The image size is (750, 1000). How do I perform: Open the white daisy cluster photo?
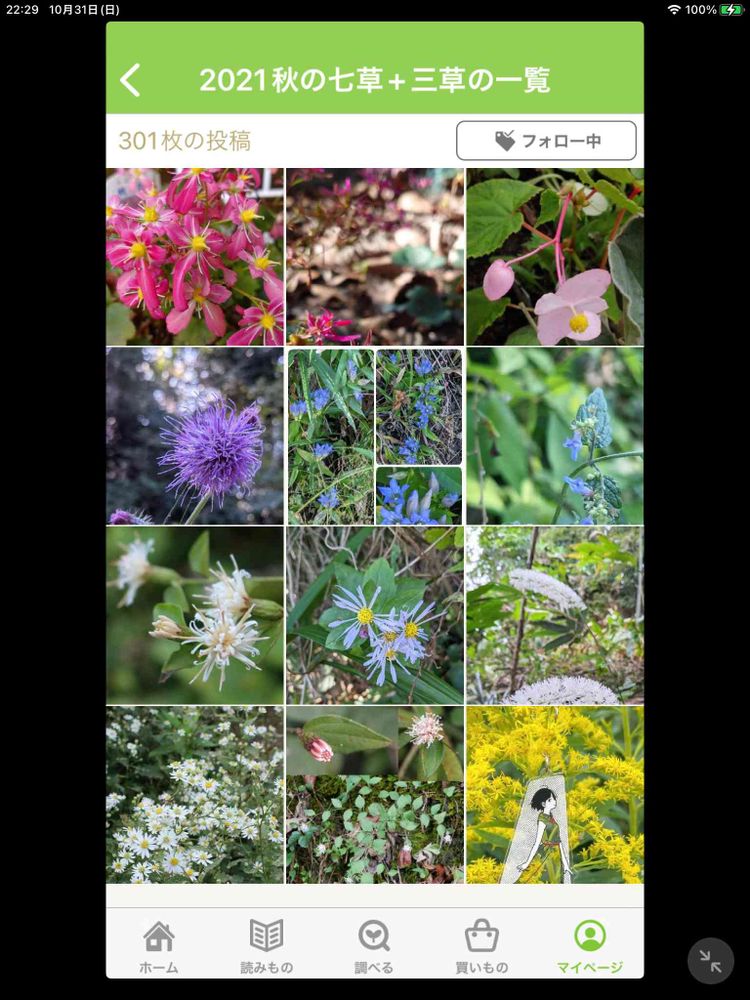[195, 795]
